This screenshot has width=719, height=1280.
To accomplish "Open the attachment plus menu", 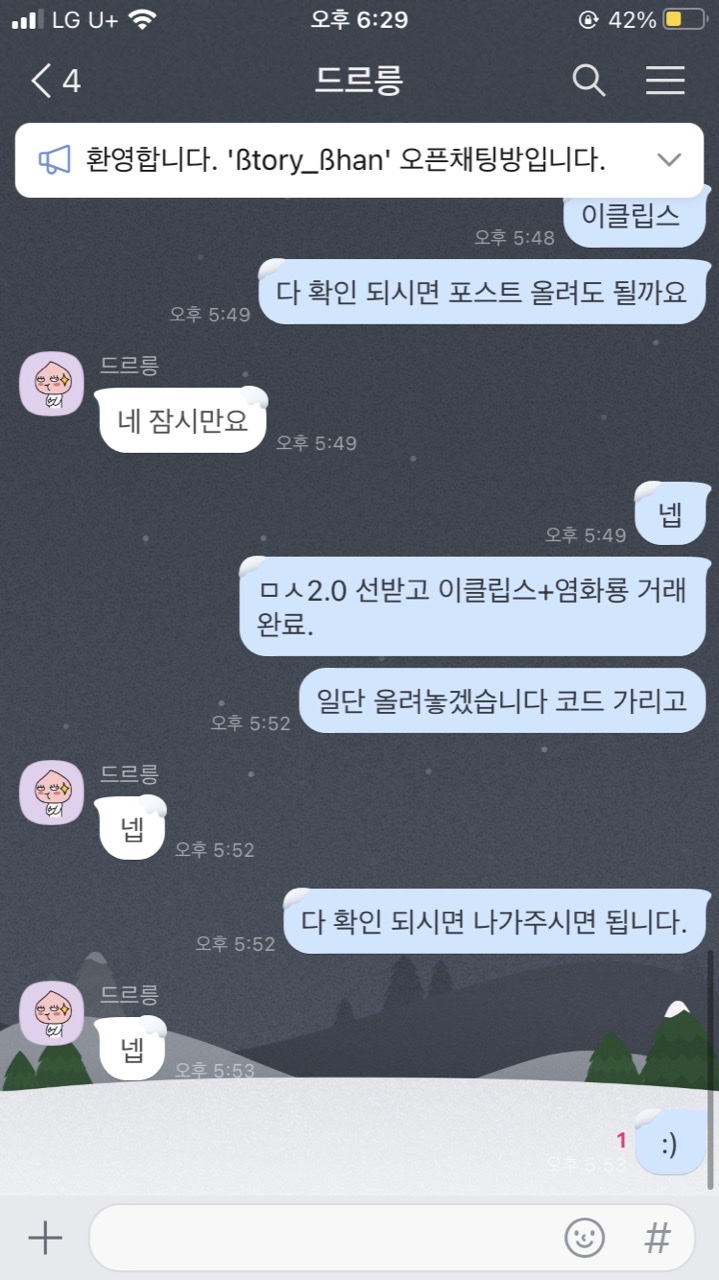I will [45, 1238].
